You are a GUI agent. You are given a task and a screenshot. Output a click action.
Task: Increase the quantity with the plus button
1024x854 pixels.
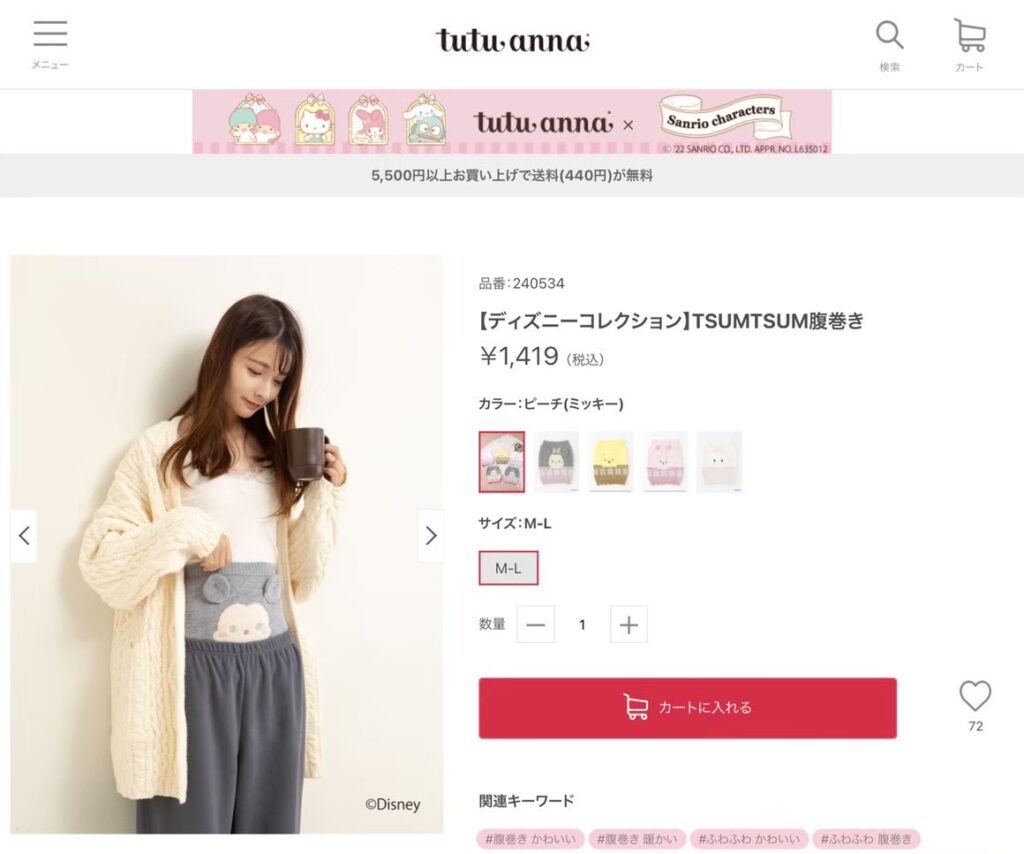[629, 625]
